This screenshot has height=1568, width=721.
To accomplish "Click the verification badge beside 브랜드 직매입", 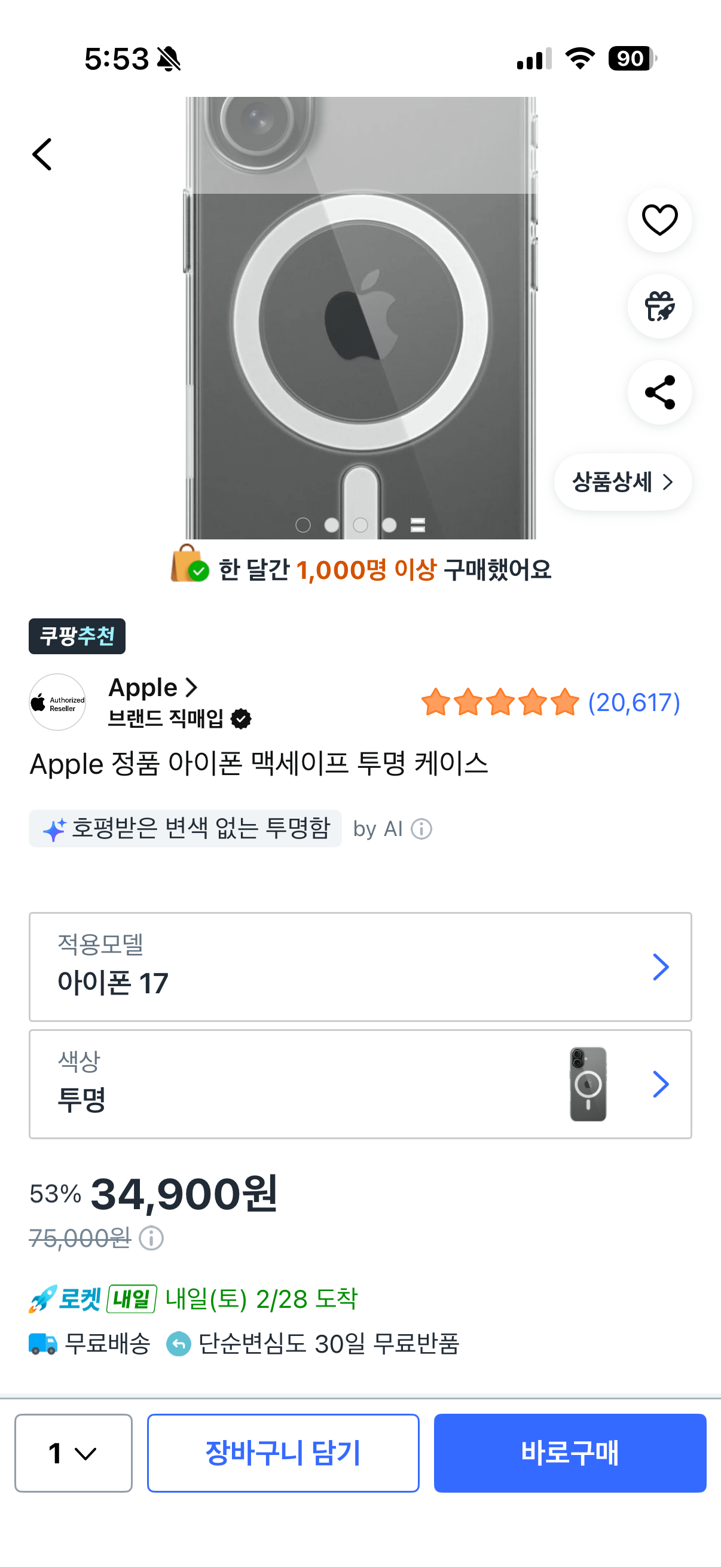I will pos(240,719).
